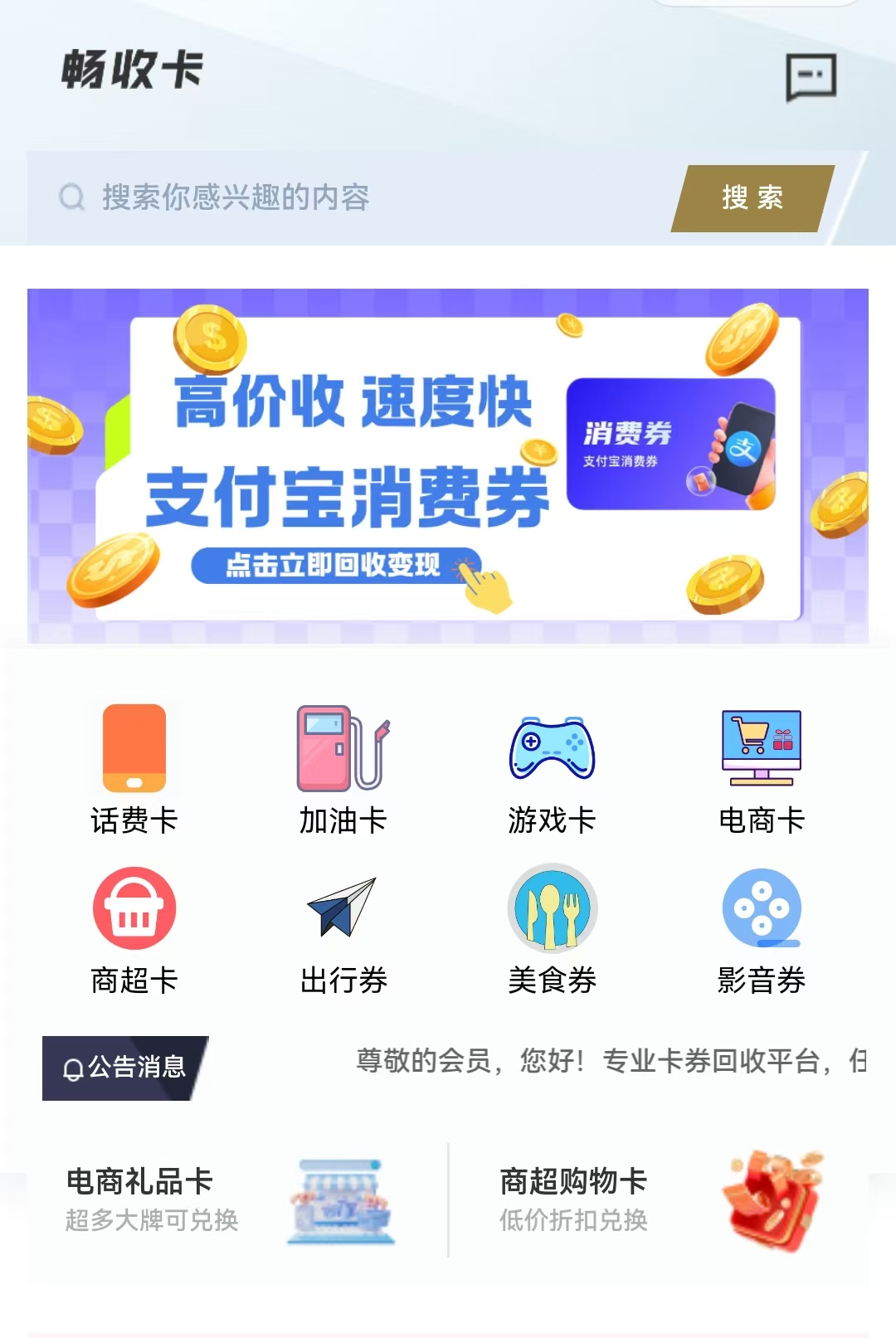Go to the 影音券 category
The height and width of the screenshot is (1338, 896).
[761, 929]
